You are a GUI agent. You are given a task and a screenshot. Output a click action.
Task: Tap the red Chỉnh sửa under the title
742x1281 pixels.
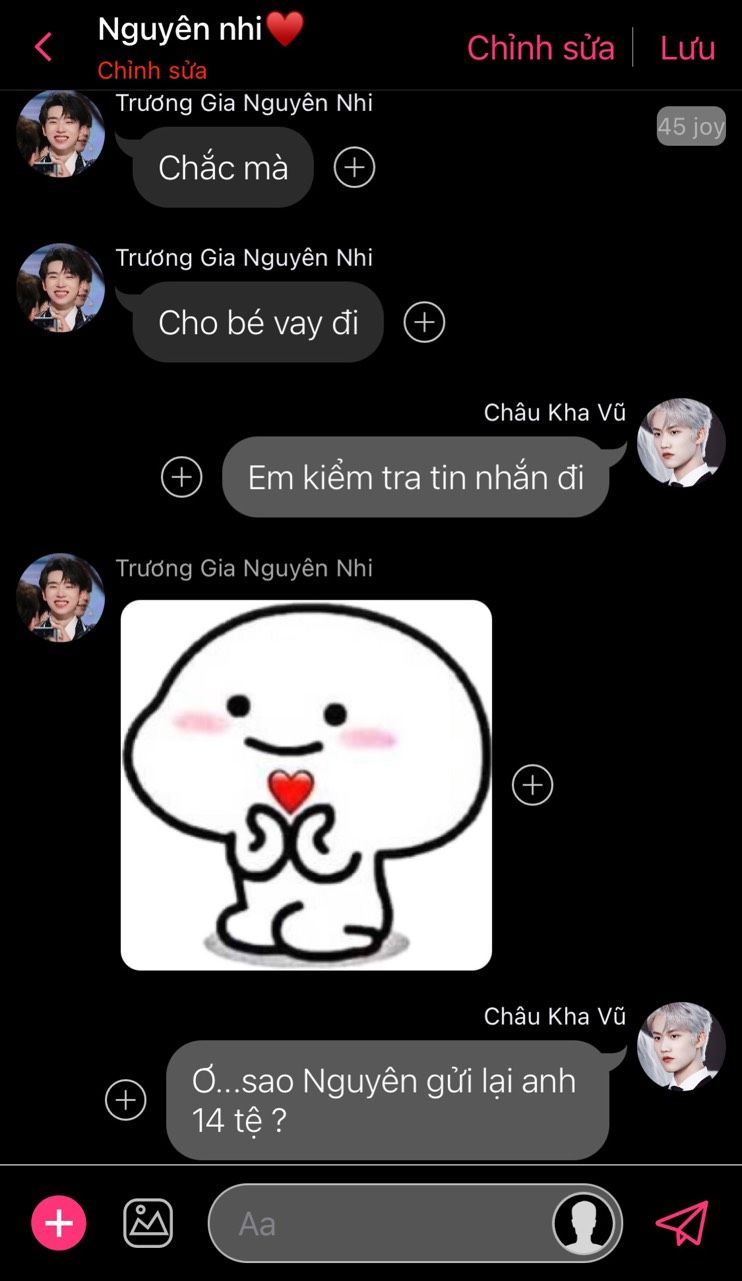coord(152,71)
